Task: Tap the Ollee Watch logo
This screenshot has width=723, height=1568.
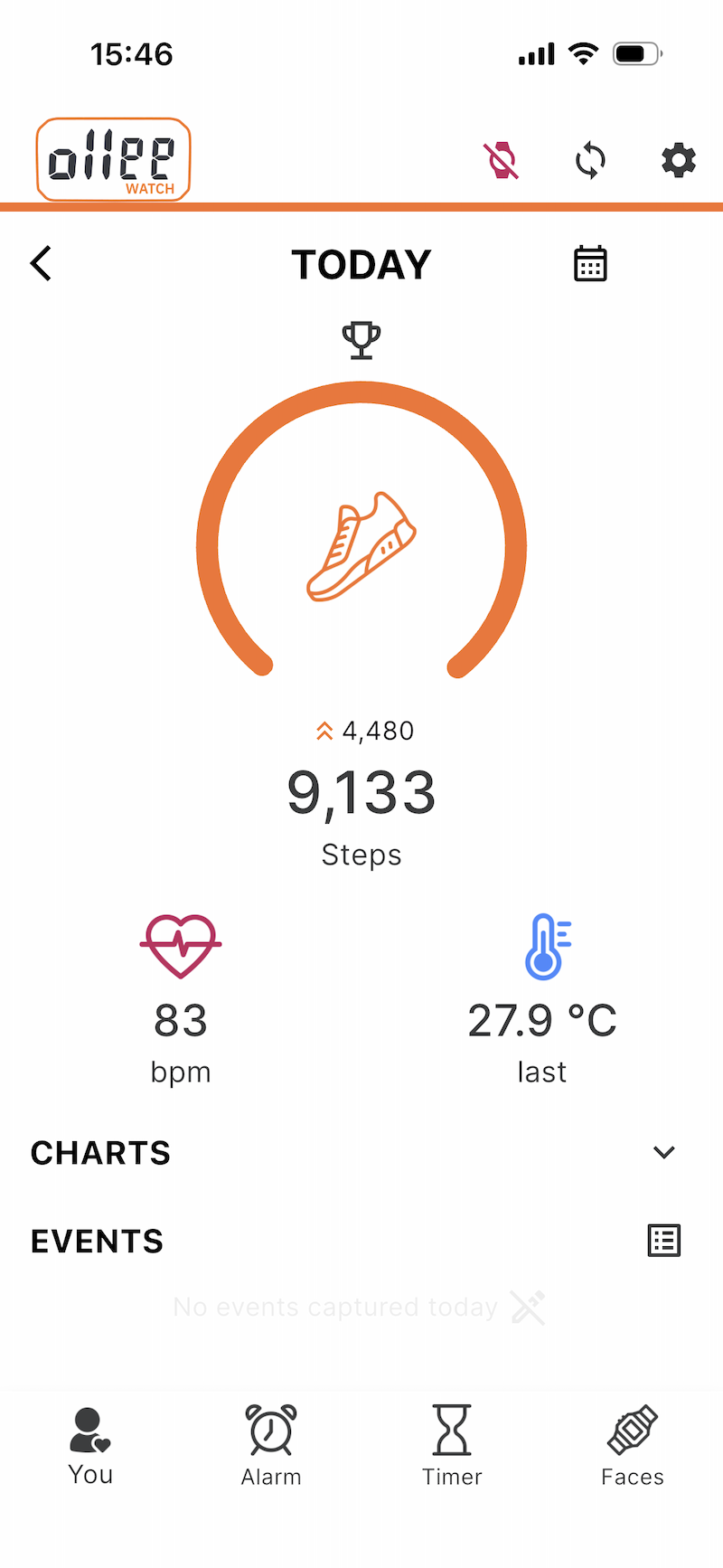Action: [x=112, y=159]
